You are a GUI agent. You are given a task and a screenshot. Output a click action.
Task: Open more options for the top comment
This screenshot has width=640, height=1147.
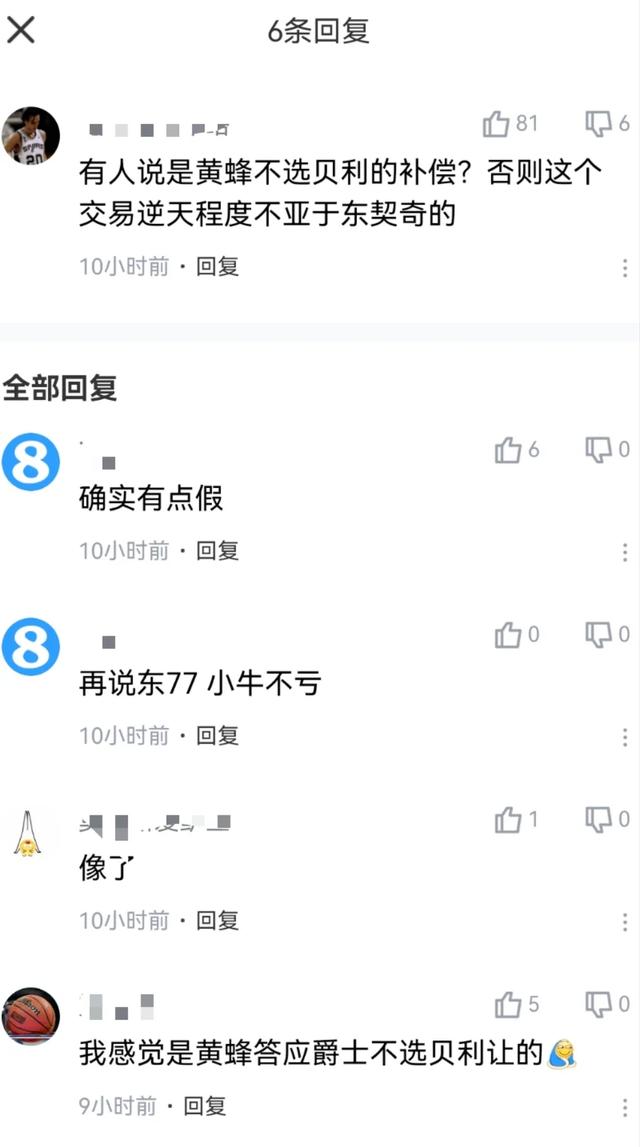[x=625, y=268]
